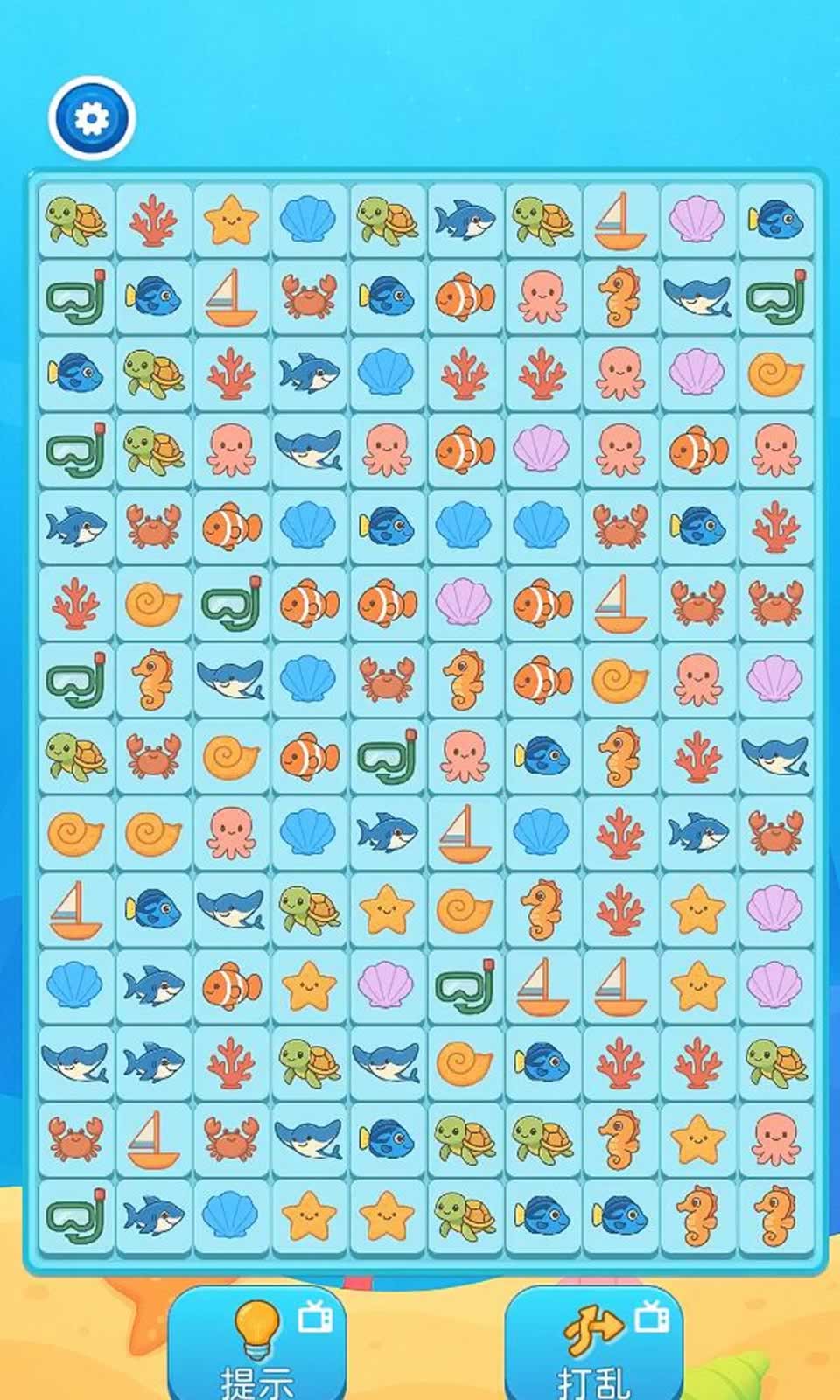Tap the 提示 hint button

[257, 1345]
